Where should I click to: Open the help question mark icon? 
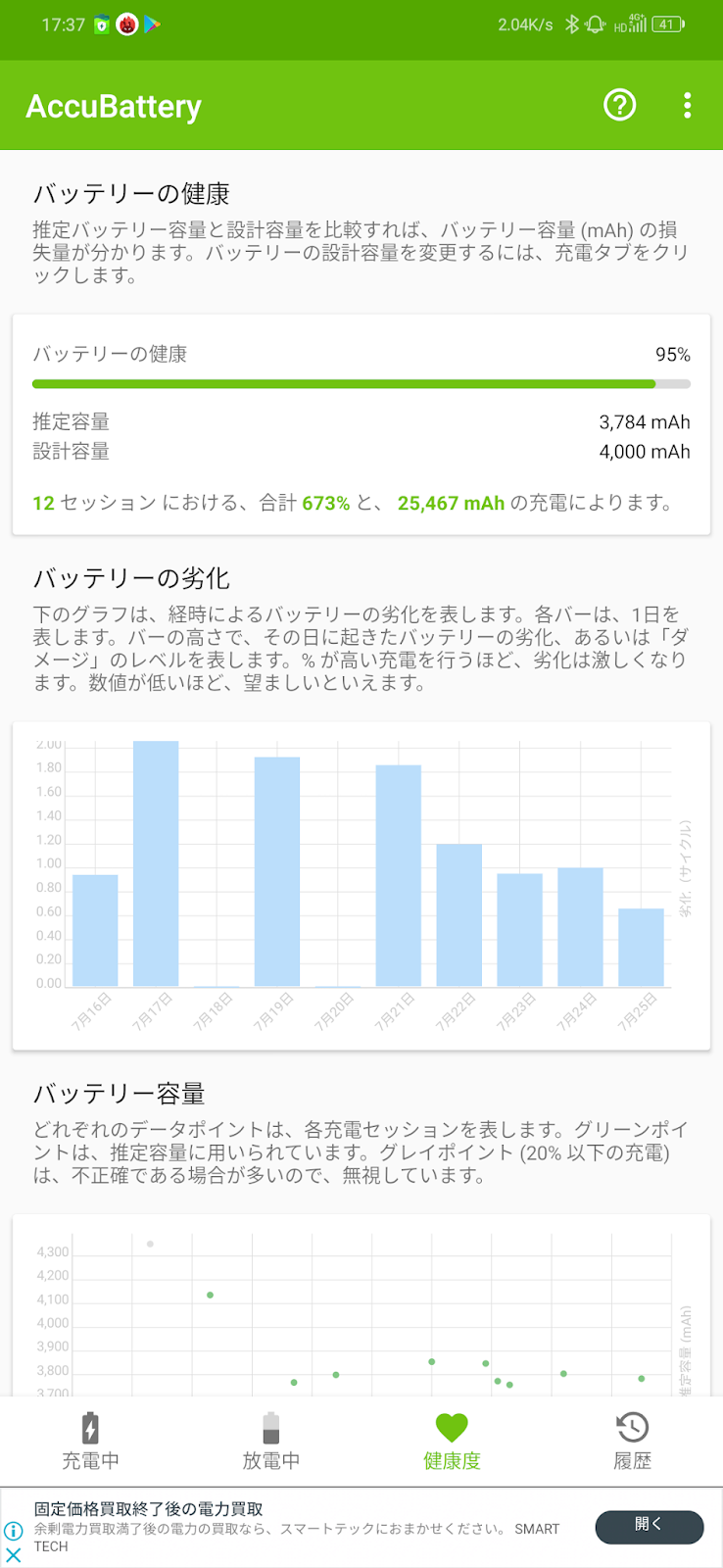click(619, 105)
